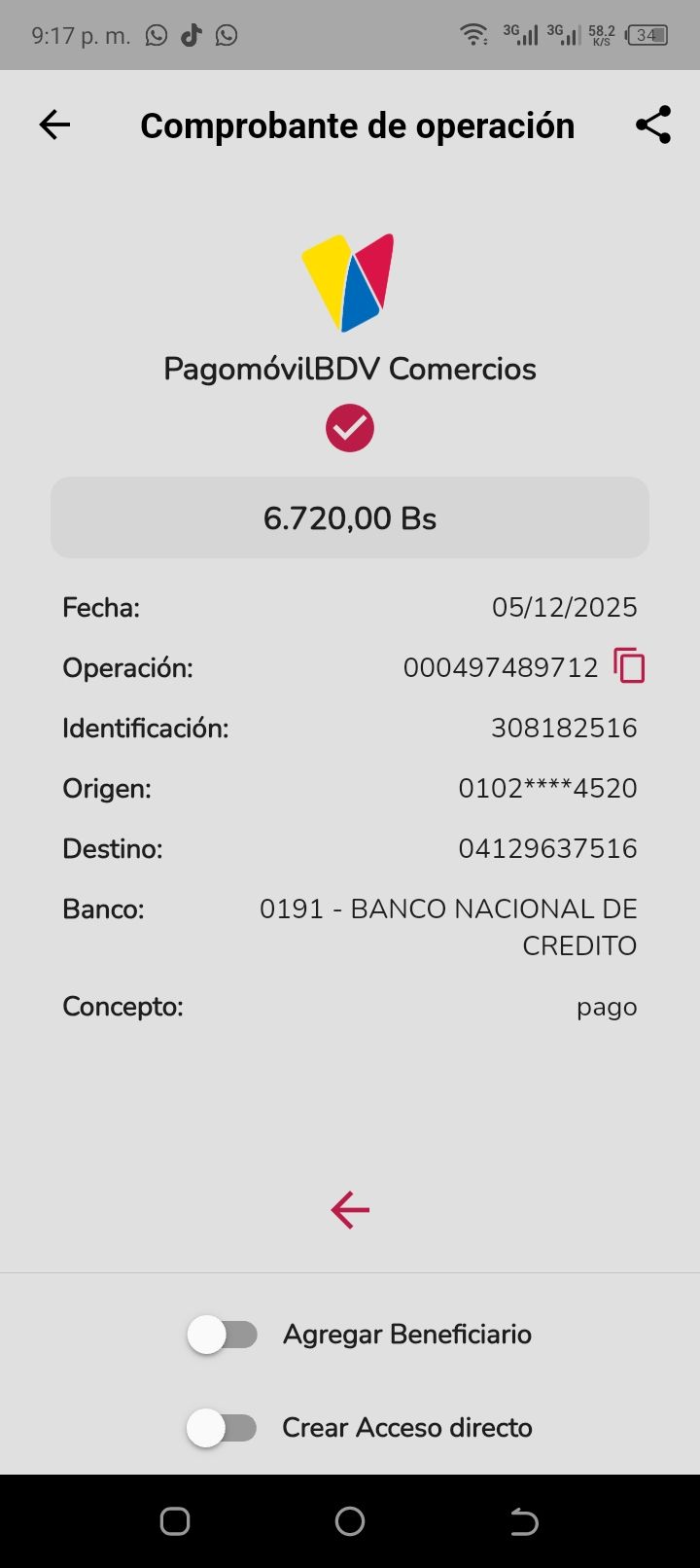
Task: Copy the operation number 000497489712
Action: 629,666
